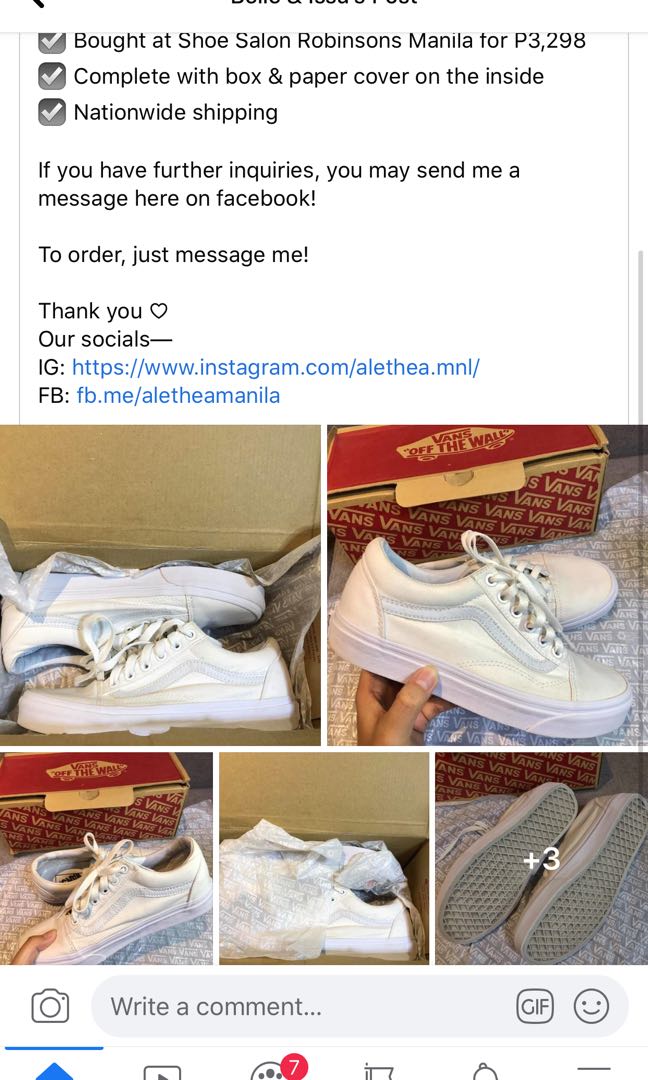
Task: Open photo of white shoes in open box
Action: (160, 585)
